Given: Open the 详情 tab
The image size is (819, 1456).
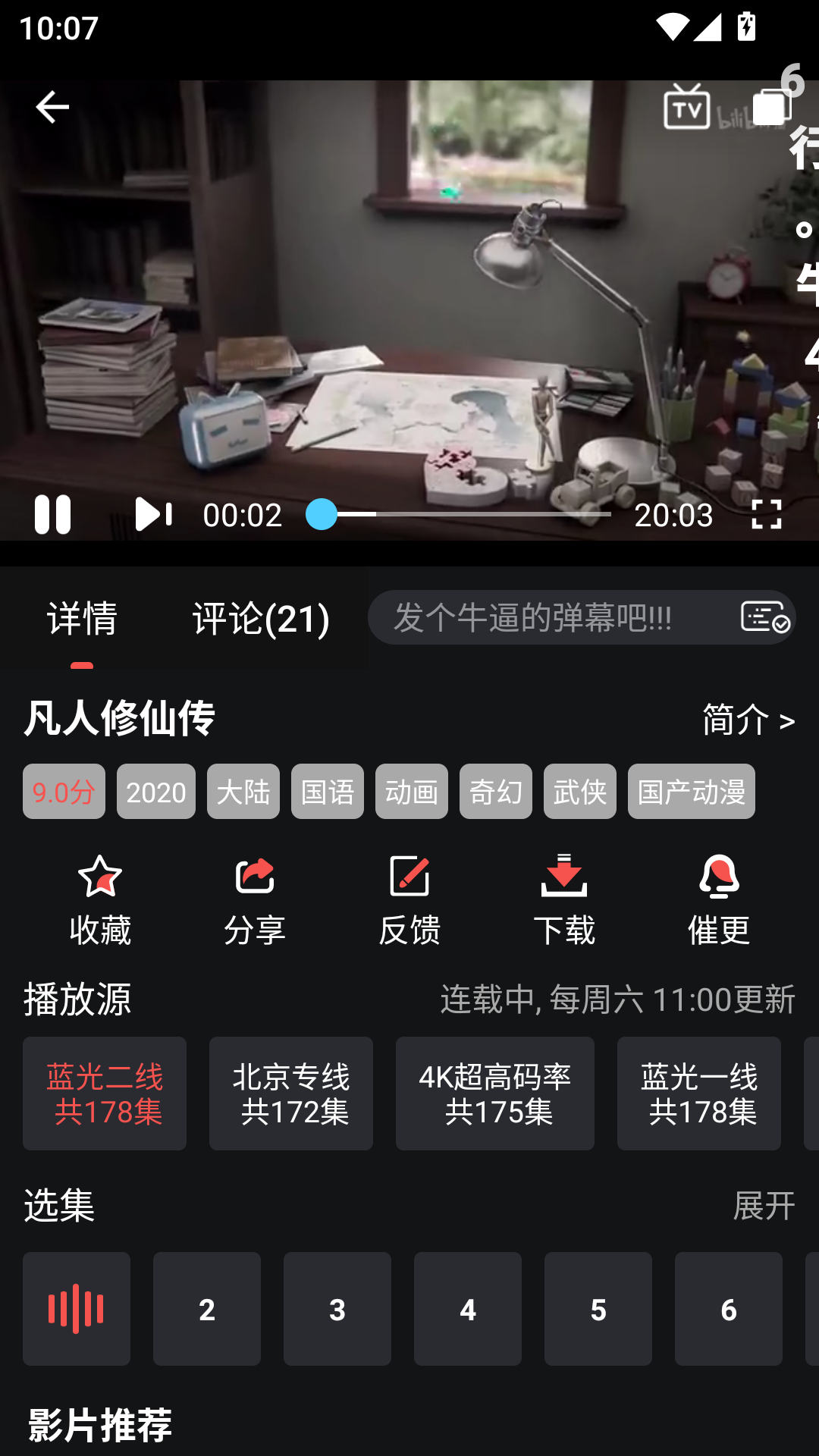Looking at the screenshot, I should (82, 618).
